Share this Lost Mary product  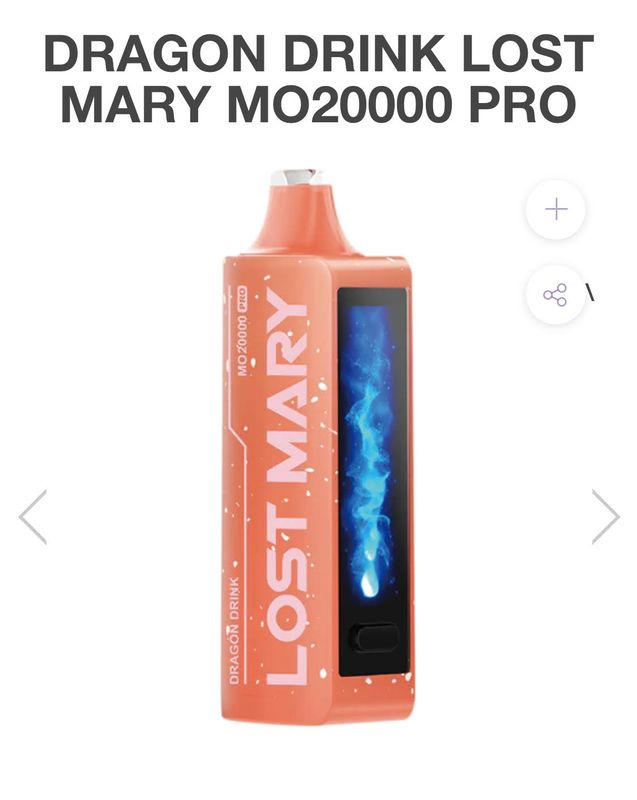pos(555,295)
